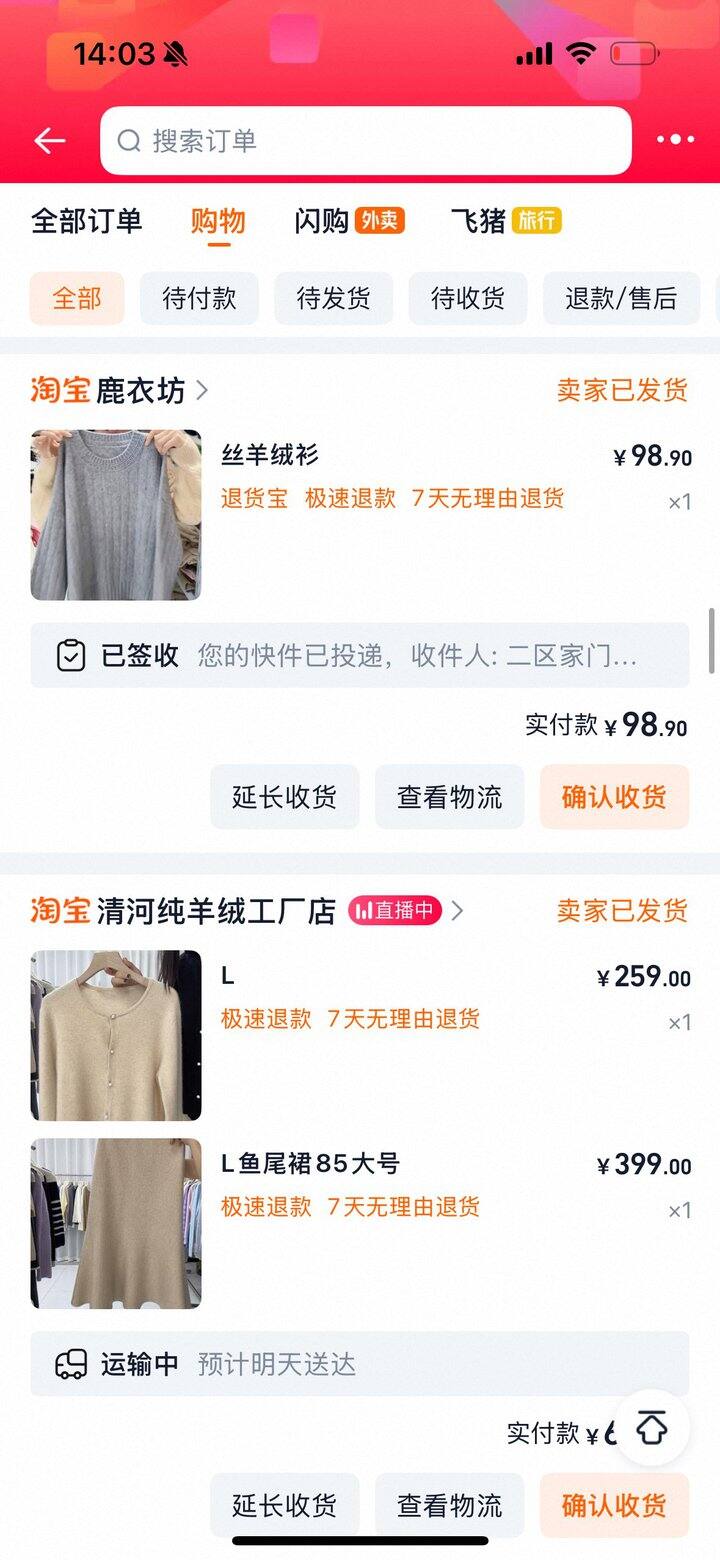Screen dimensions: 720x1560
Task: Filter orders by 待发货
Action: [333, 298]
